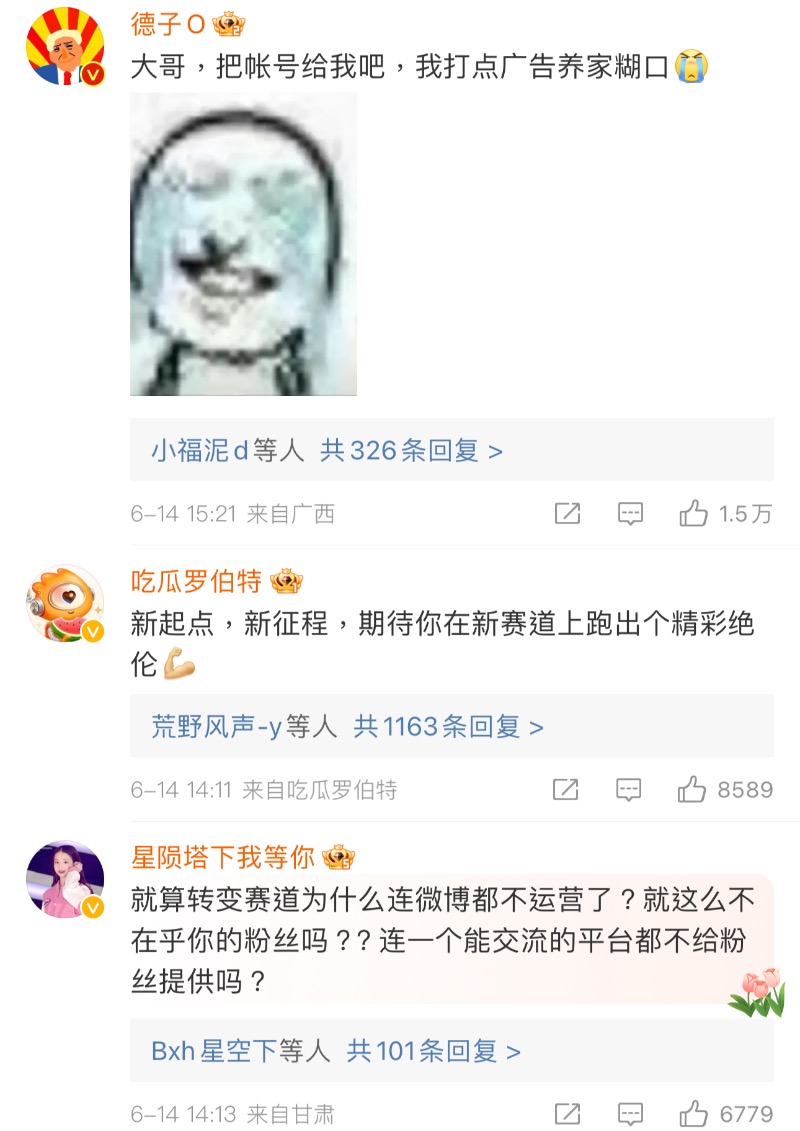Like 德子O's comment with 1.5万 likes
800x1131 pixels.
point(693,514)
